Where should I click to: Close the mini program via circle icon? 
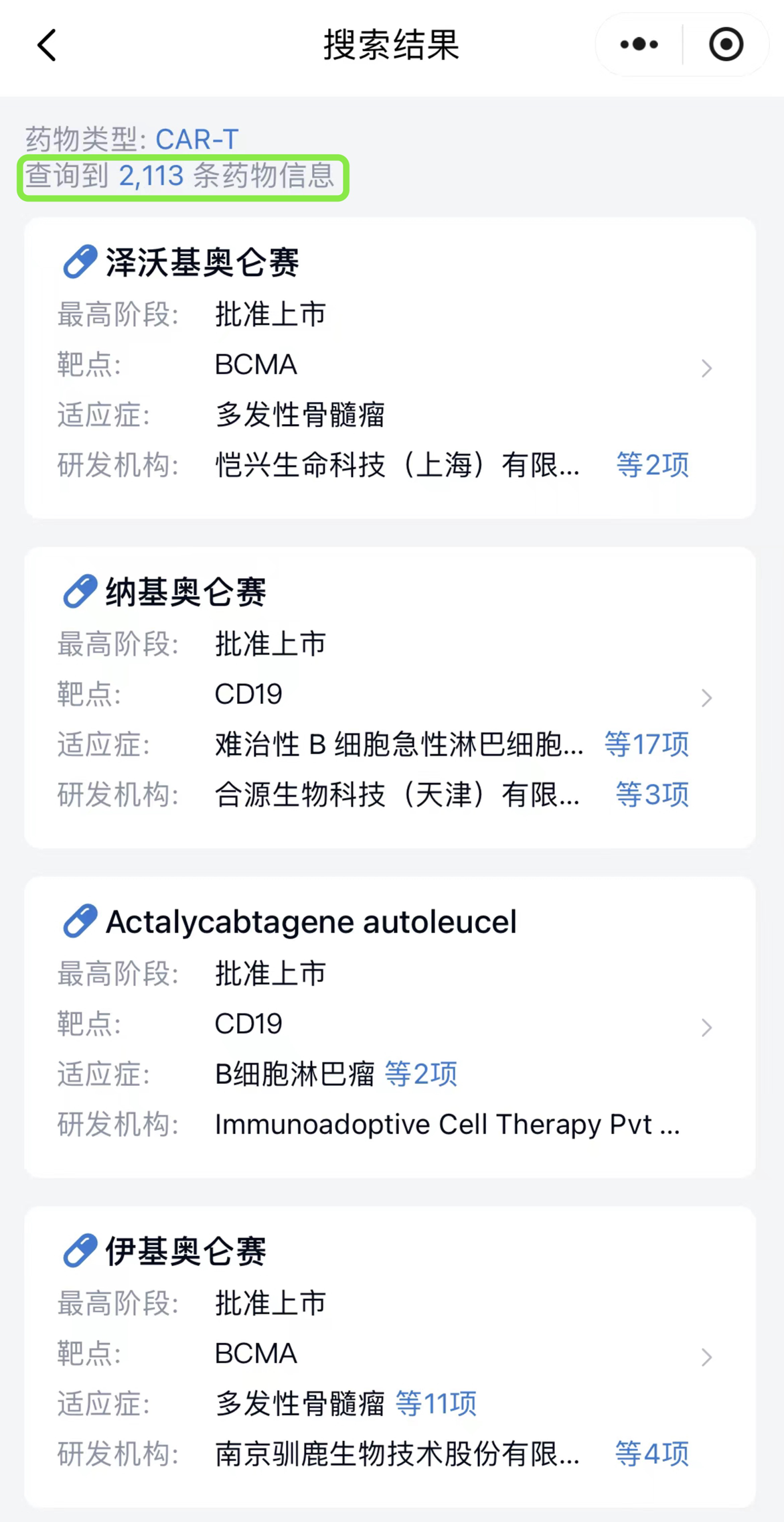coord(726,45)
